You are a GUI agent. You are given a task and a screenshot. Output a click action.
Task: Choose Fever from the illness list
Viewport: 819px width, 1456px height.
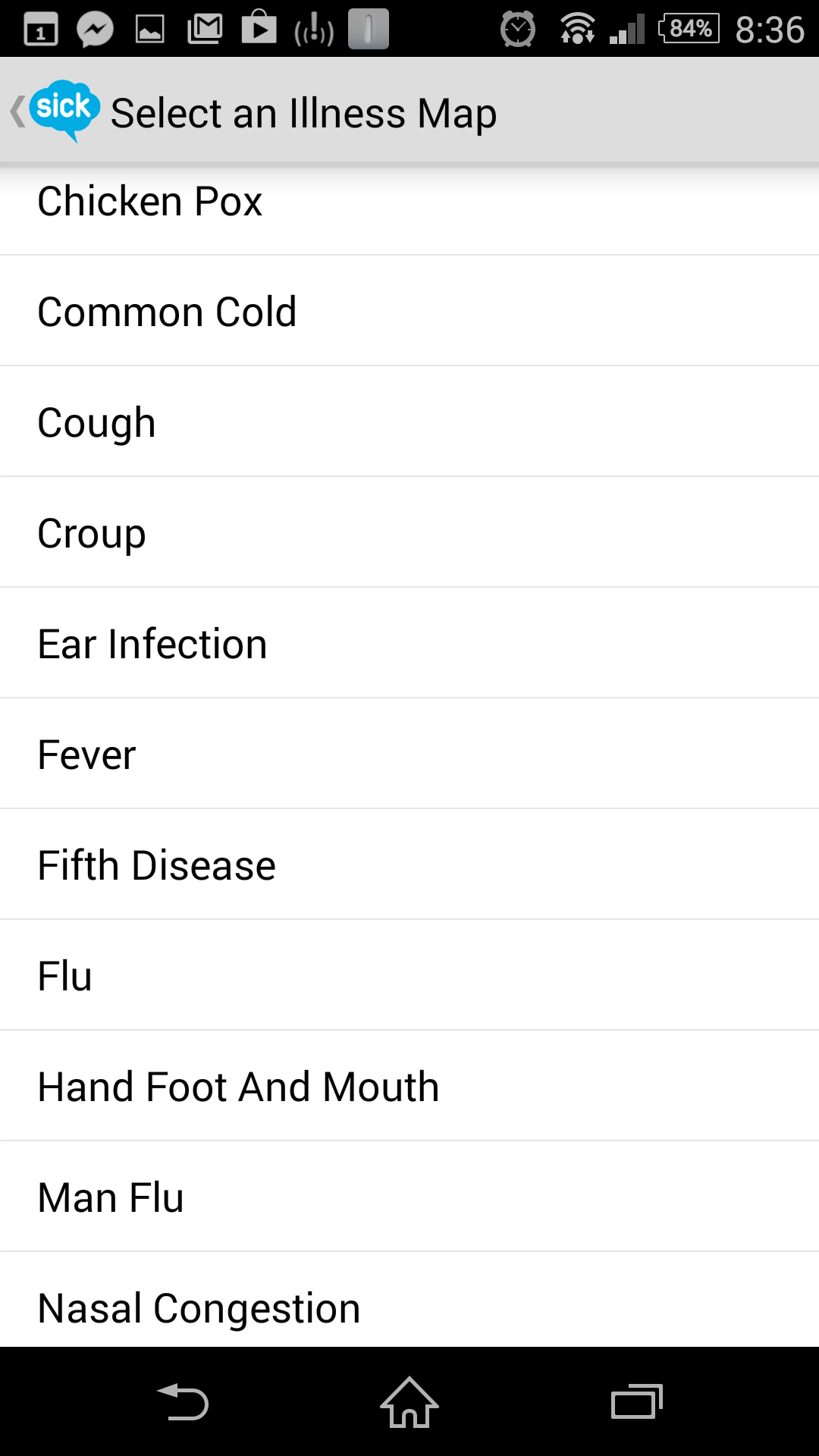click(x=409, y=754)
